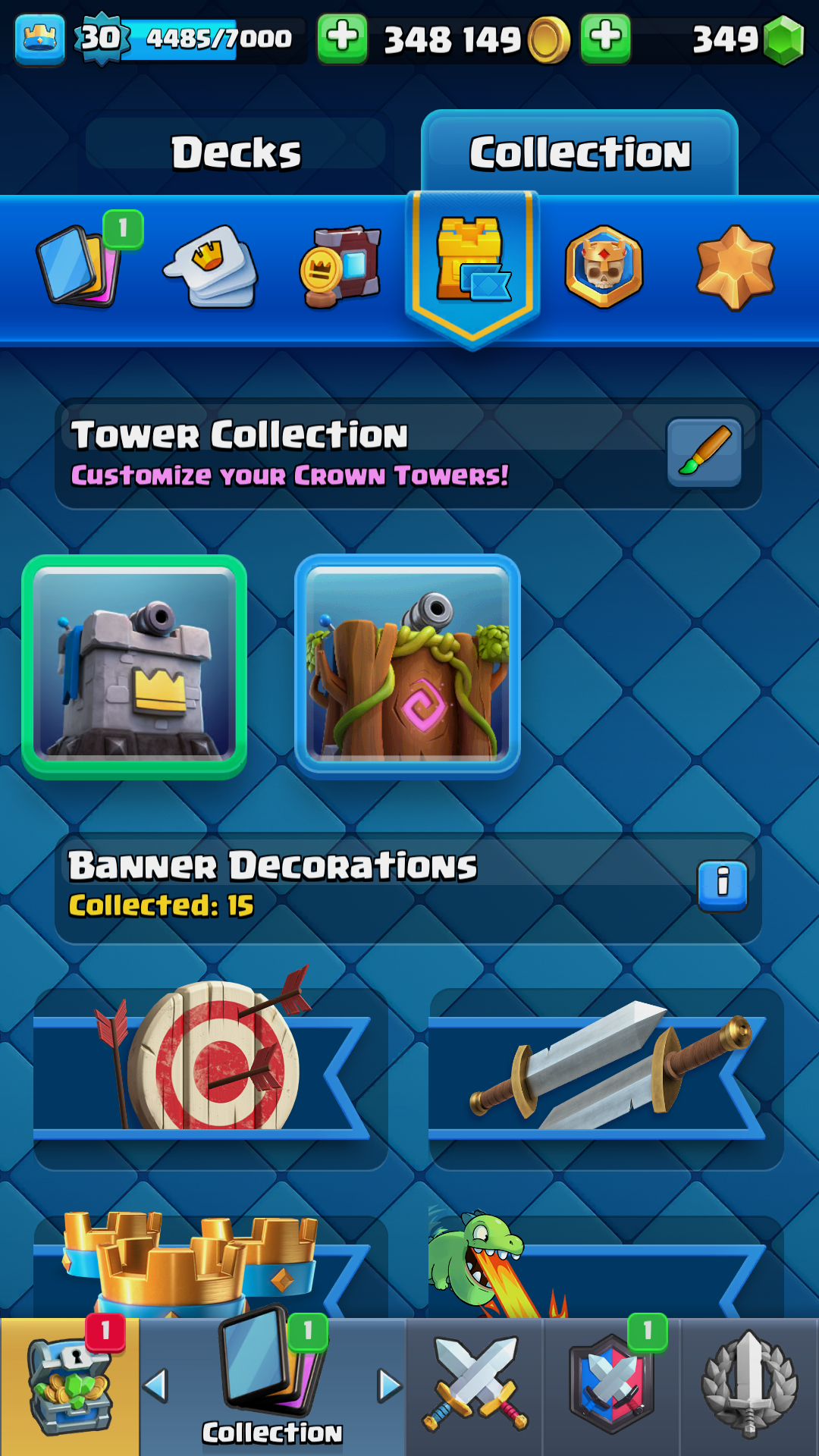This screenshot has height=1456, width=819.
Task: Select the wooden tree tower skin
Action: [407, 667]
